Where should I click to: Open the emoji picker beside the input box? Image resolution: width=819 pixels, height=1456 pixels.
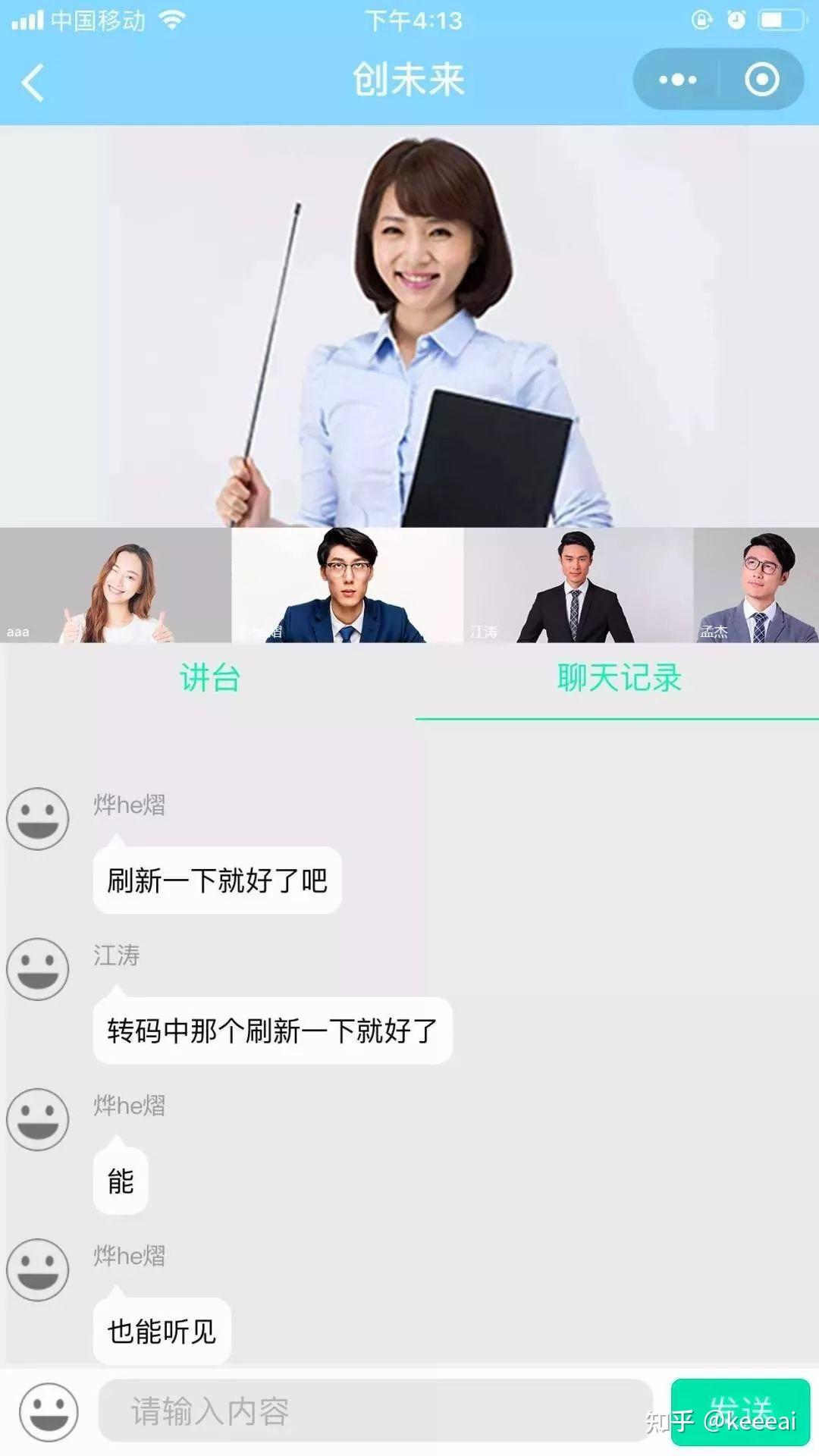(x=49, y=1411)
